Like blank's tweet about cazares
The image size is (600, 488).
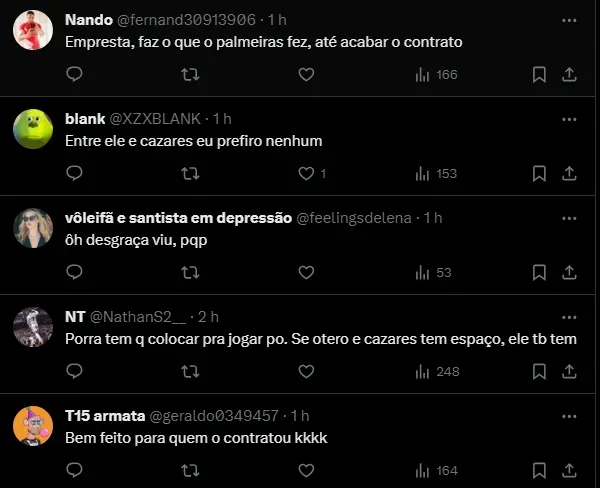pyautogui.click(x=307, y=173)
